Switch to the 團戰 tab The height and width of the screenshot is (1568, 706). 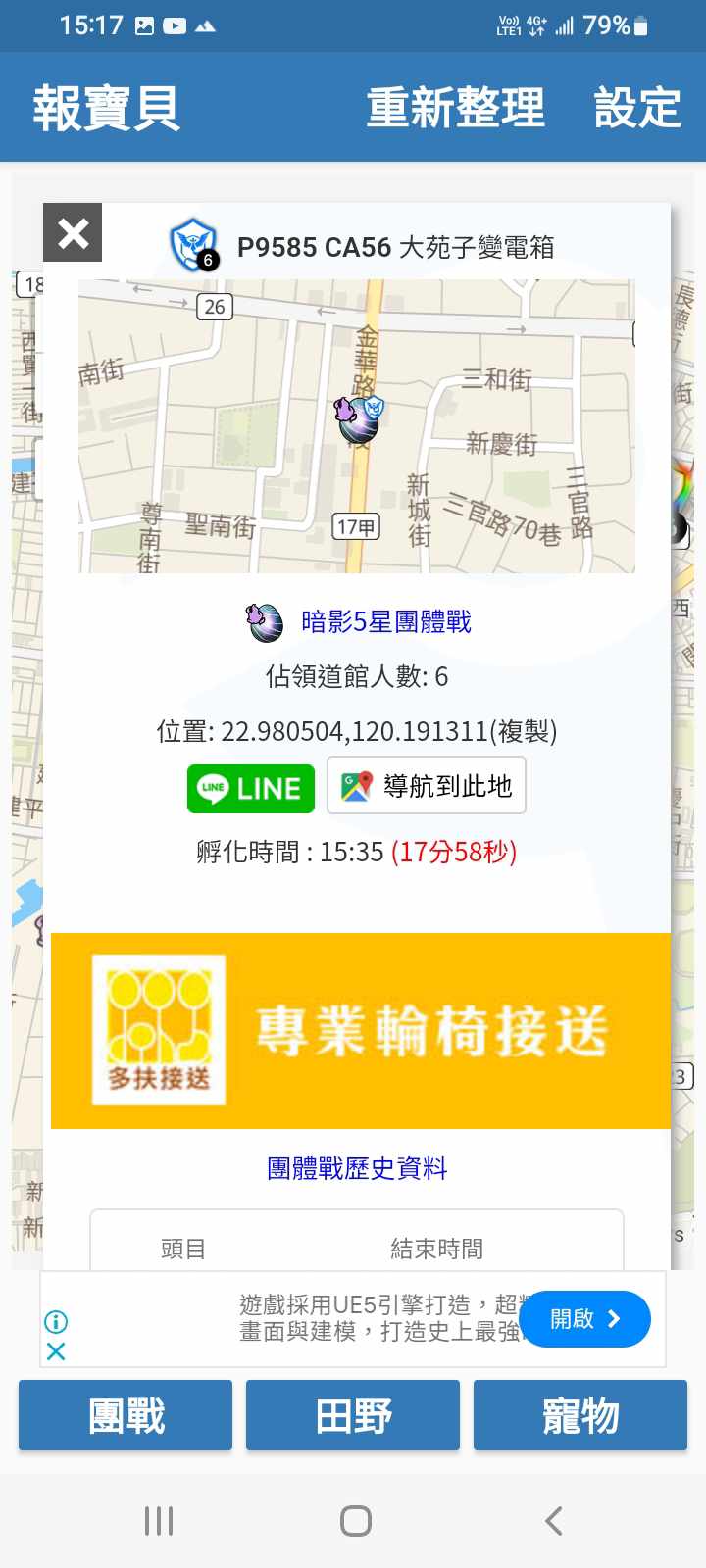126,1415
